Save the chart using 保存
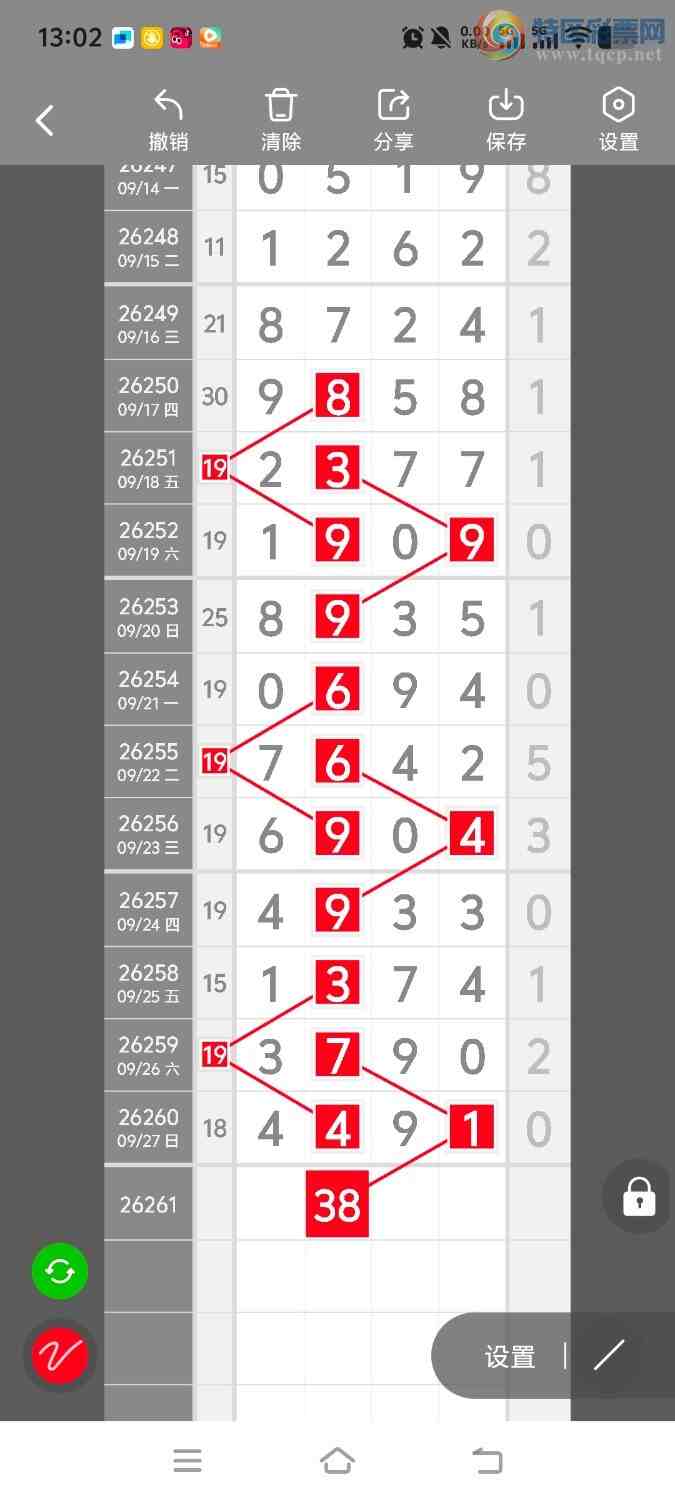 (x=506, y=120)
